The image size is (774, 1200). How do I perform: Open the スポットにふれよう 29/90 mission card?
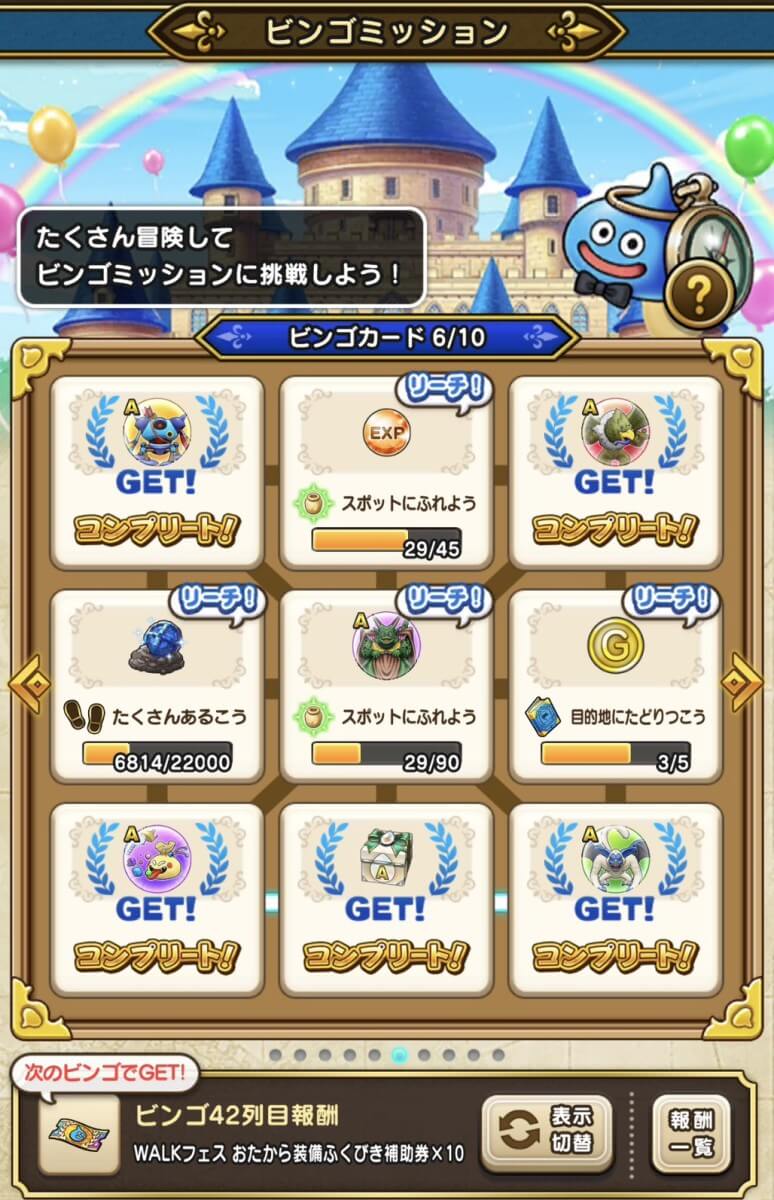tap(386, 686)
